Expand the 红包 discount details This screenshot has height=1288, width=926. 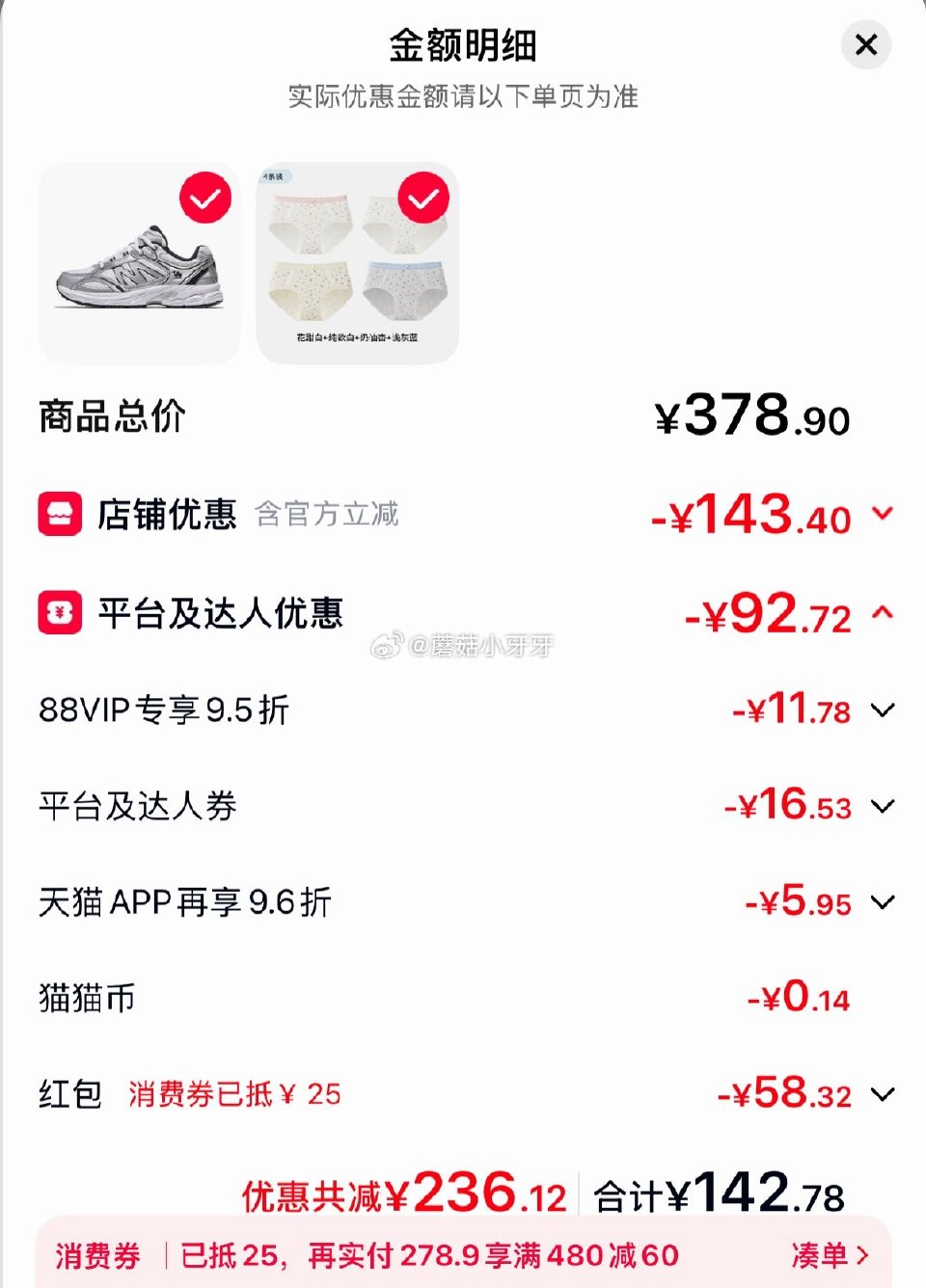882,1095
